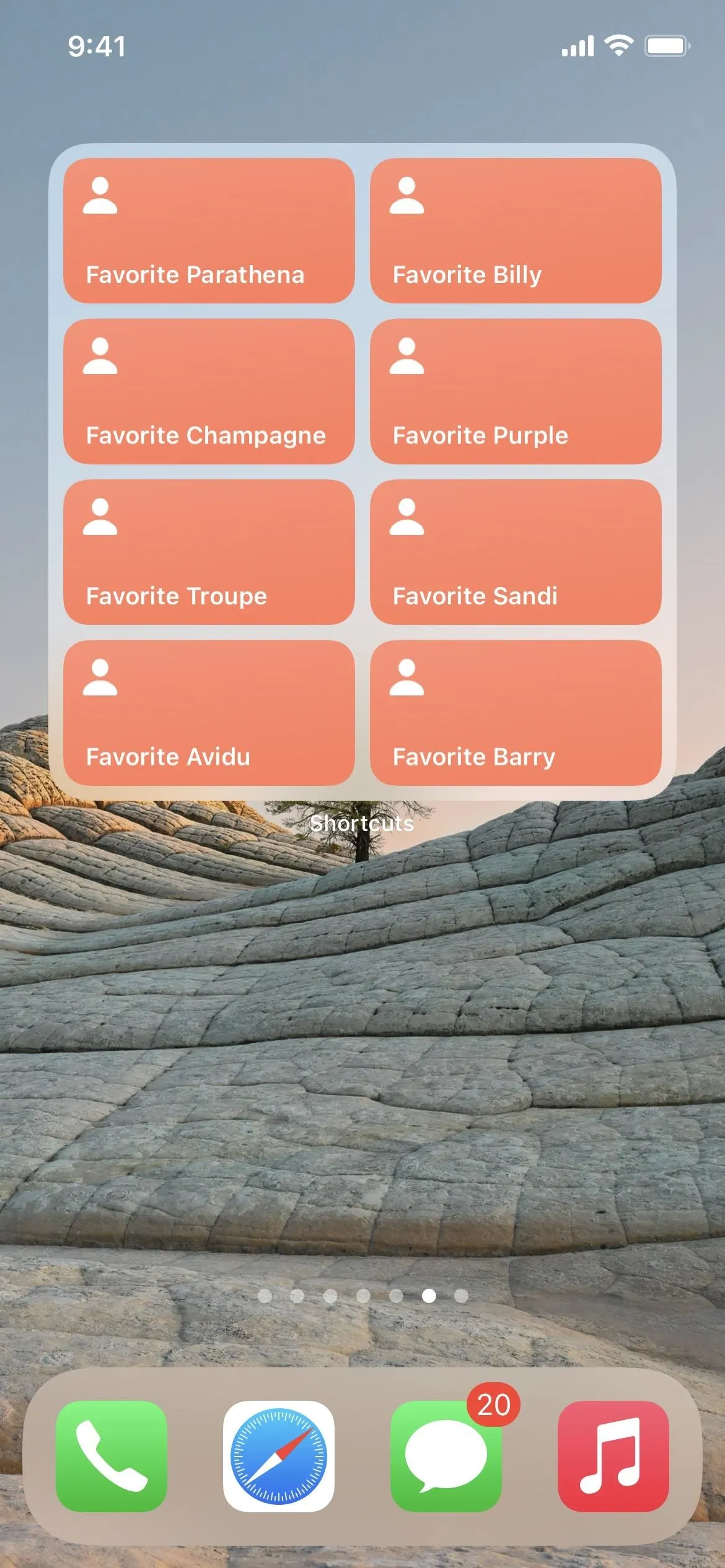Open the Safari browser
Screen dimensions: 725x1568
coord(279,1456)
